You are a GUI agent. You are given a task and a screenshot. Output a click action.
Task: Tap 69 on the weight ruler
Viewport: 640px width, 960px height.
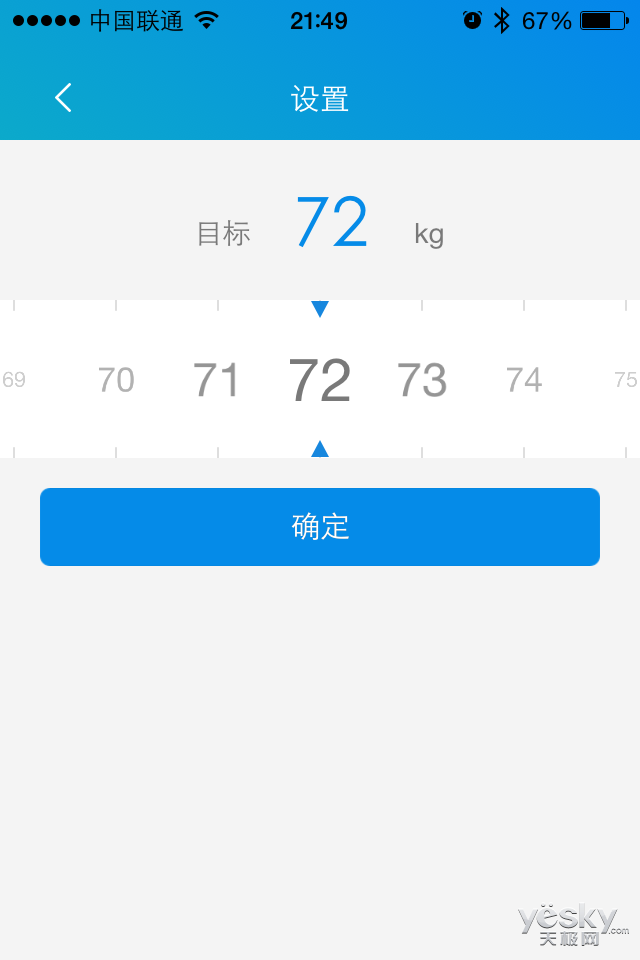coord(14,380)
